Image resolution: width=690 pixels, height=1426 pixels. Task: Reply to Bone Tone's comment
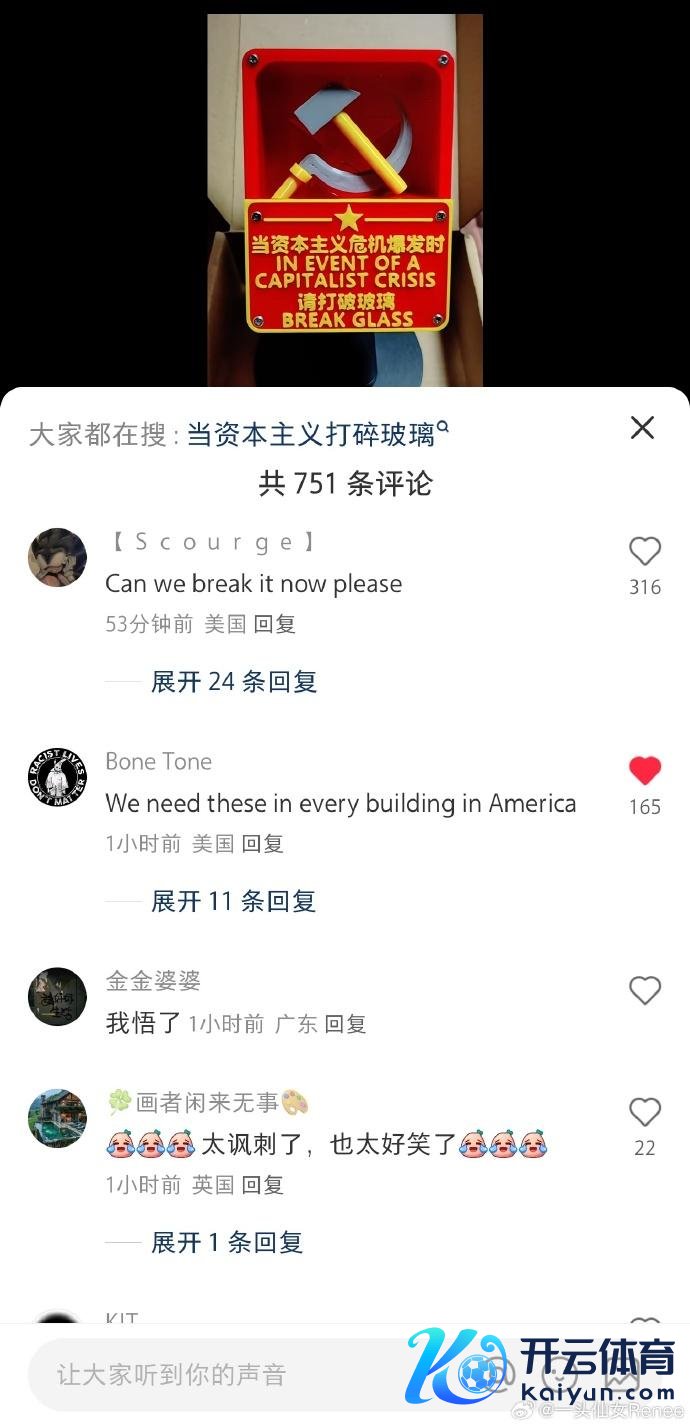(263, 844)
